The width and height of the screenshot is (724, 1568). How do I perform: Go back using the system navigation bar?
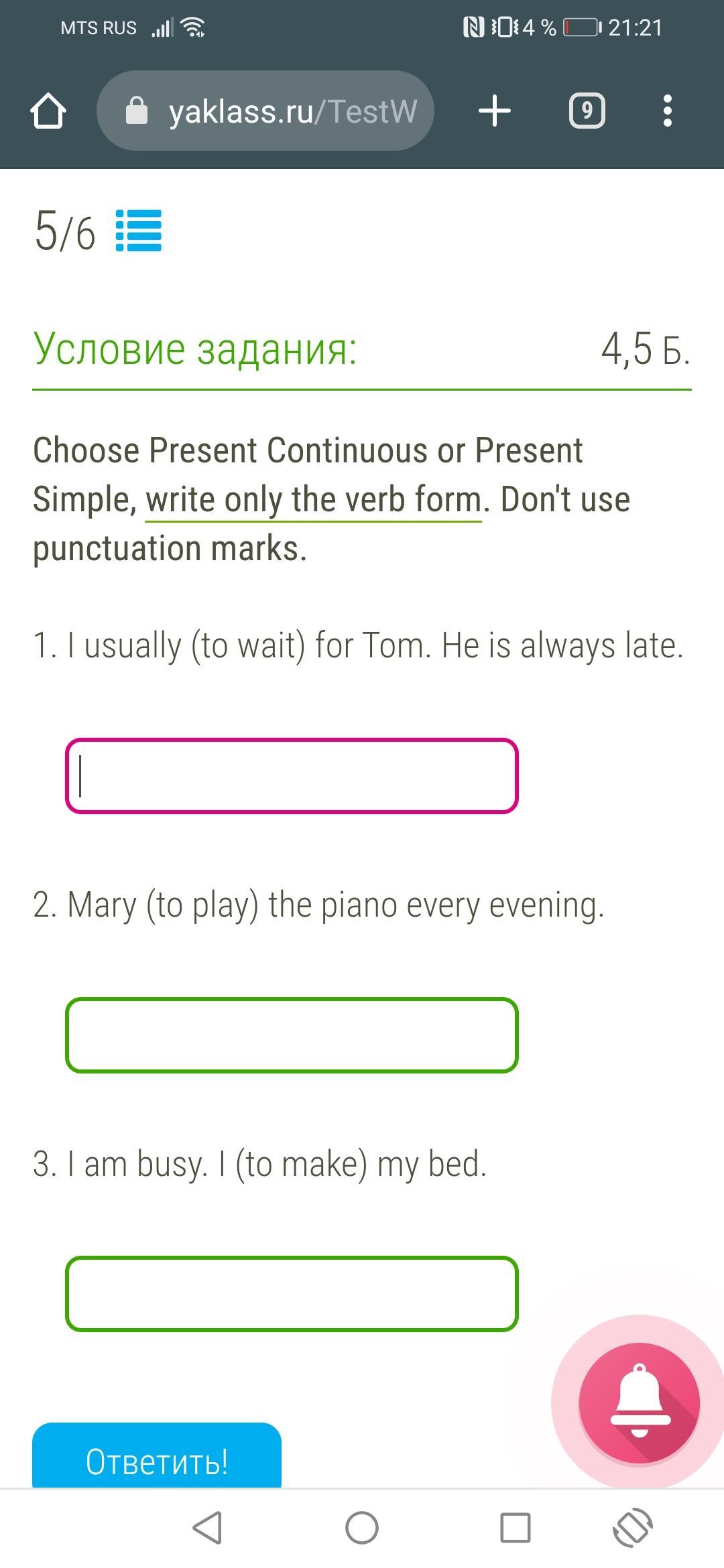tap(207, 1528)
